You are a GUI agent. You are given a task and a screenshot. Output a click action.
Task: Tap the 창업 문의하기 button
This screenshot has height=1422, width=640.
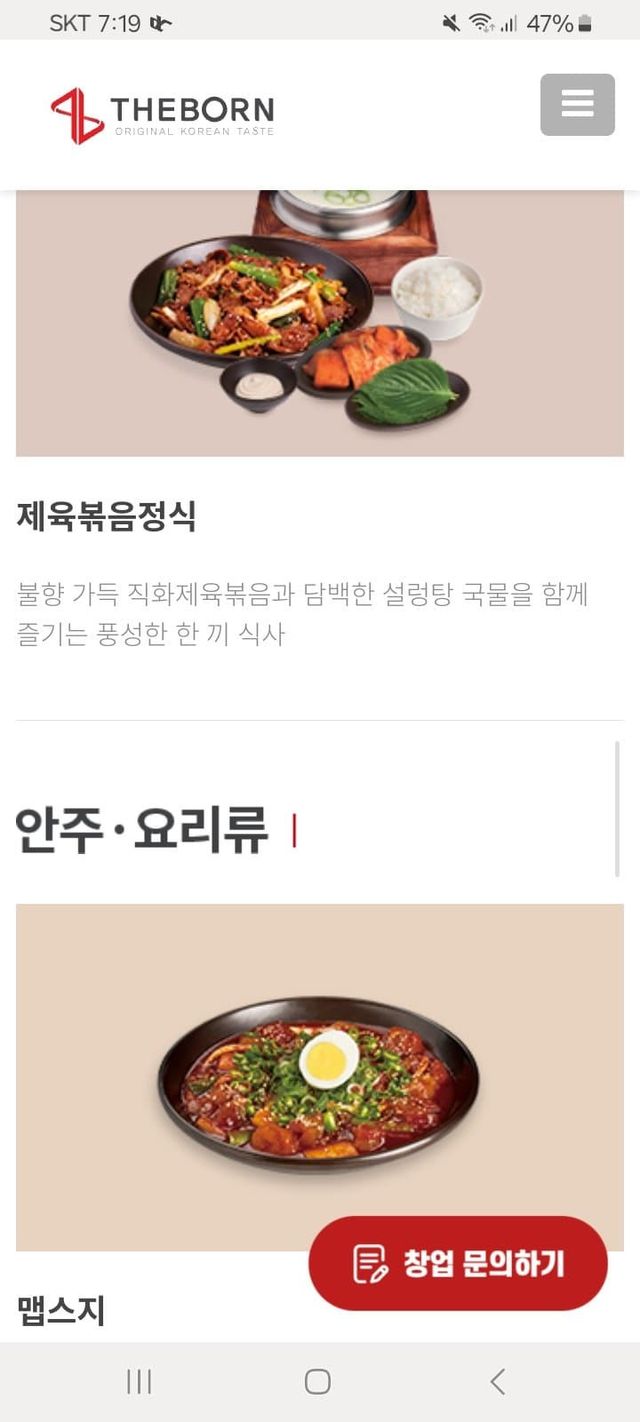(458, 1263)
